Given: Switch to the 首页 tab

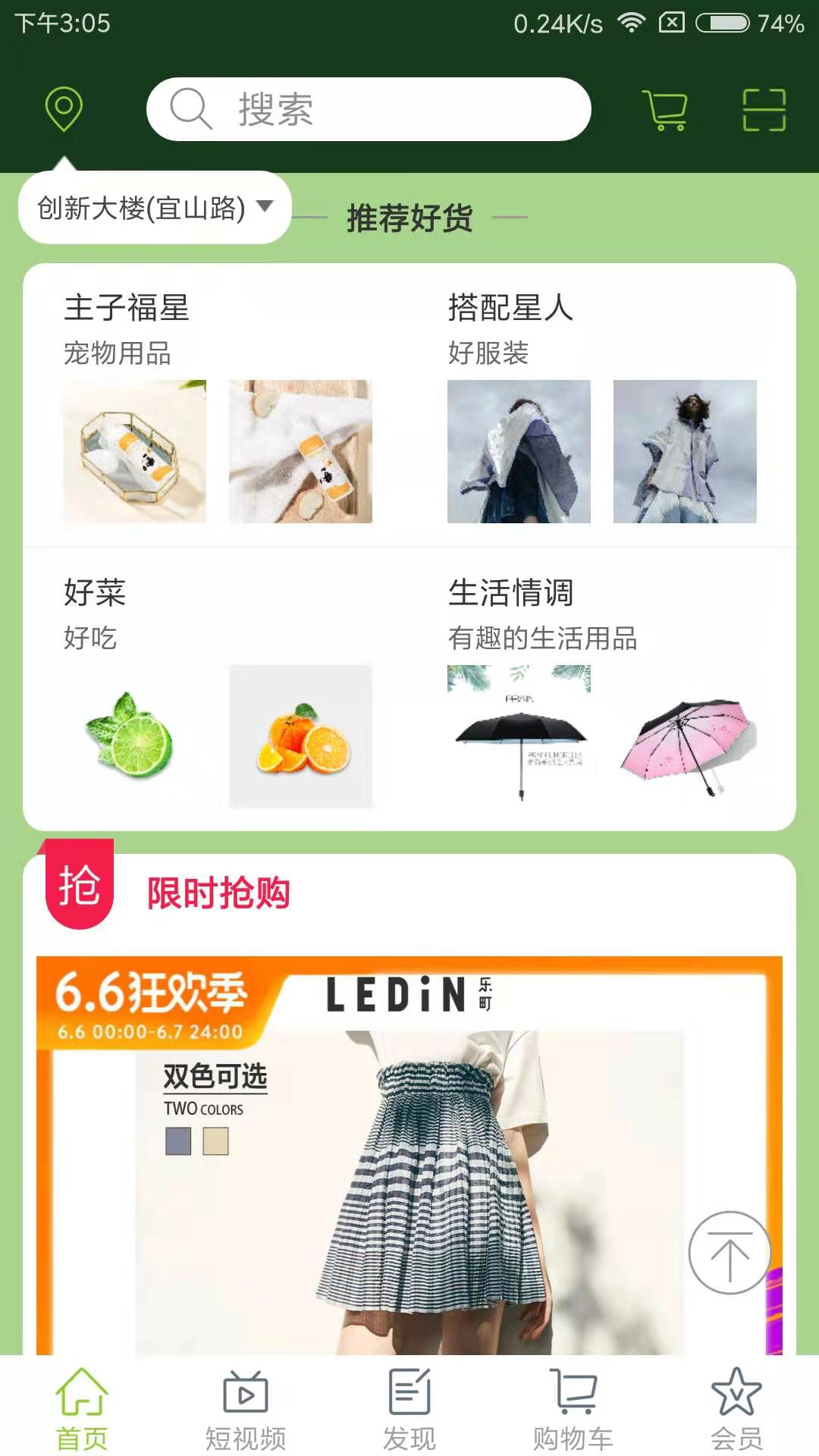Looking at the screenshot, I should [82, 1408].
